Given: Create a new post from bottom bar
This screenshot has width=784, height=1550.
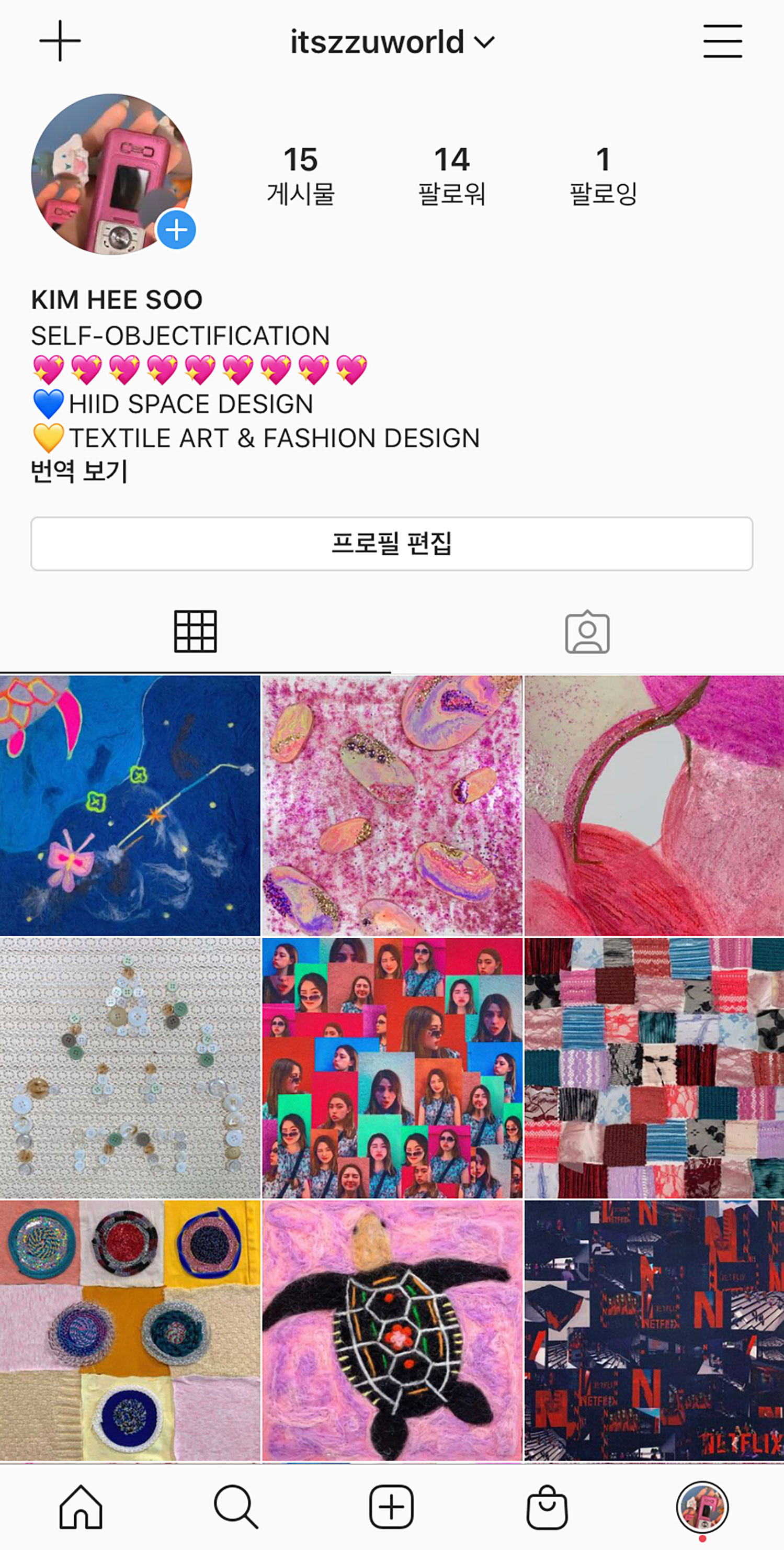Looking at the screenshot, I should (x=391, y=1507).
